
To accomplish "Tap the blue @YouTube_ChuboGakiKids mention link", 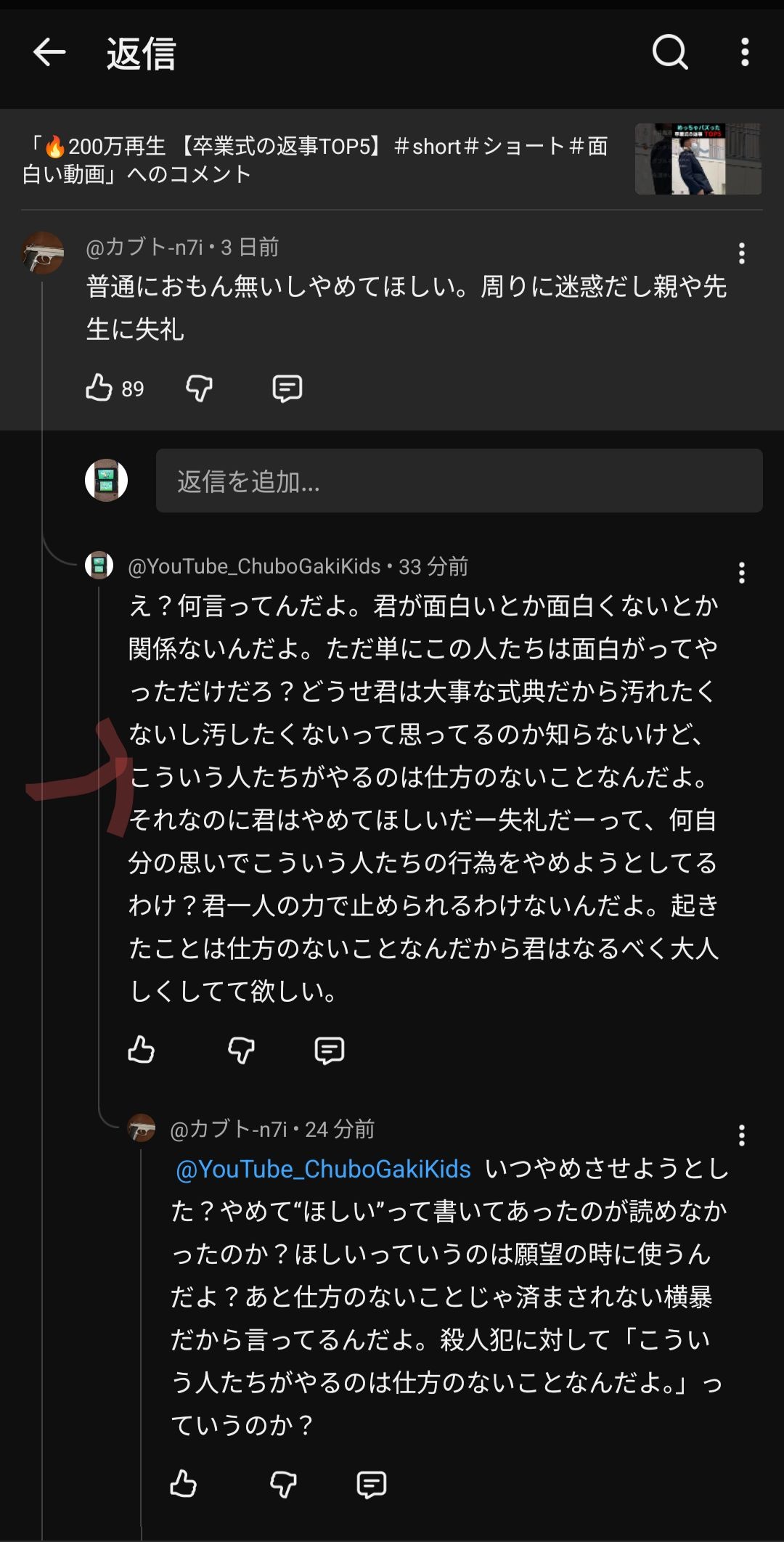I will [x=324, y=1169].
